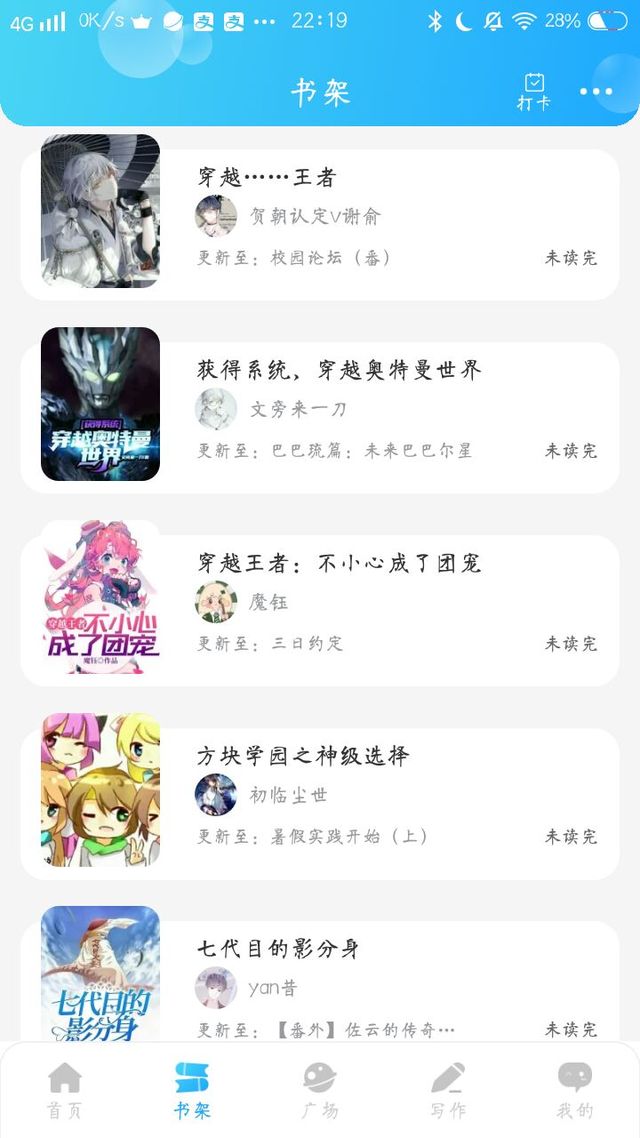This screenshot has height=1138, width=640.
Task: Open the 我的 tab
Action: pos(575,1090)
